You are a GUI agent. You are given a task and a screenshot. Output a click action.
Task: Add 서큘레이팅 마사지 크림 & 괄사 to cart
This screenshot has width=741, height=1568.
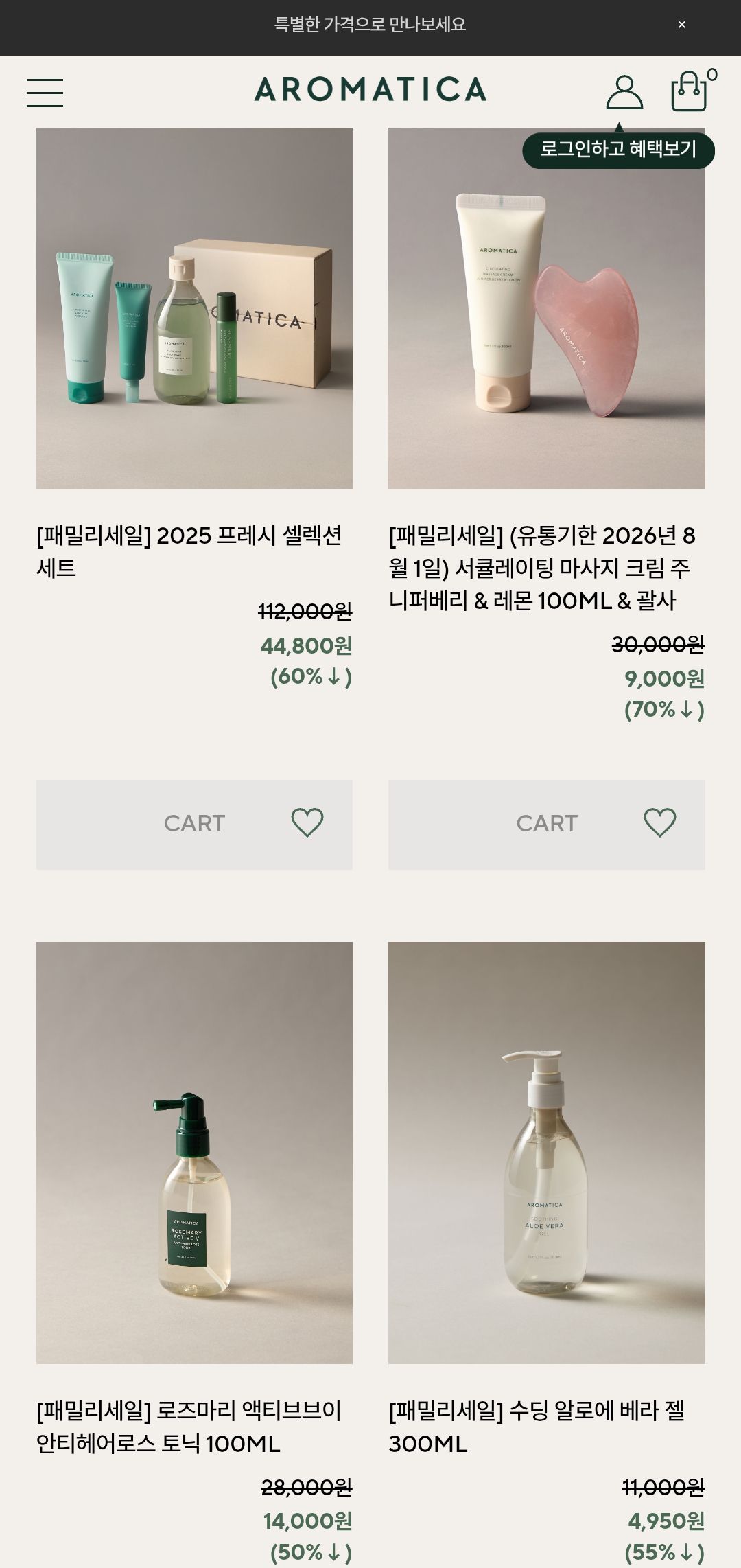546,824
